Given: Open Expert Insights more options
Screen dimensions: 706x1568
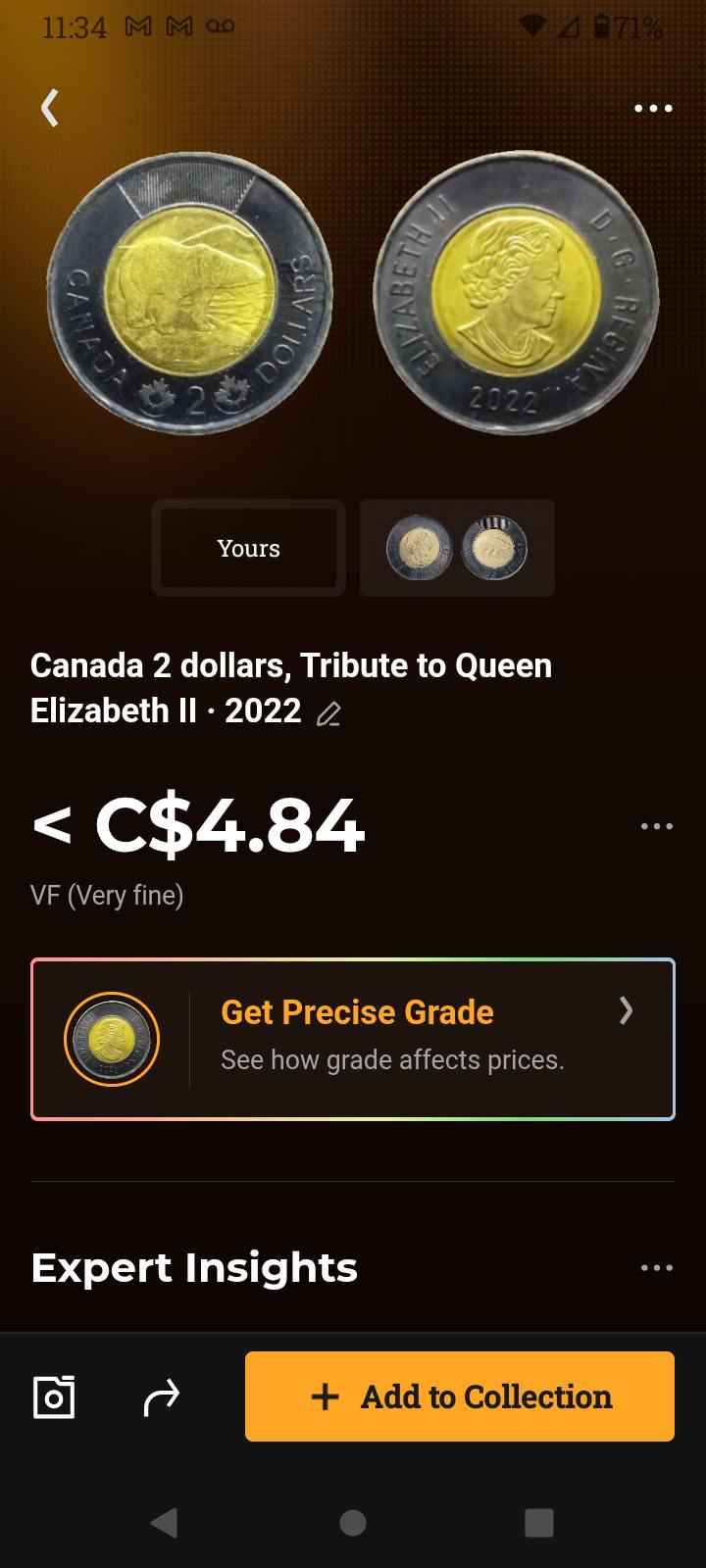Looking at the screenshot, I should (656, 1268).
